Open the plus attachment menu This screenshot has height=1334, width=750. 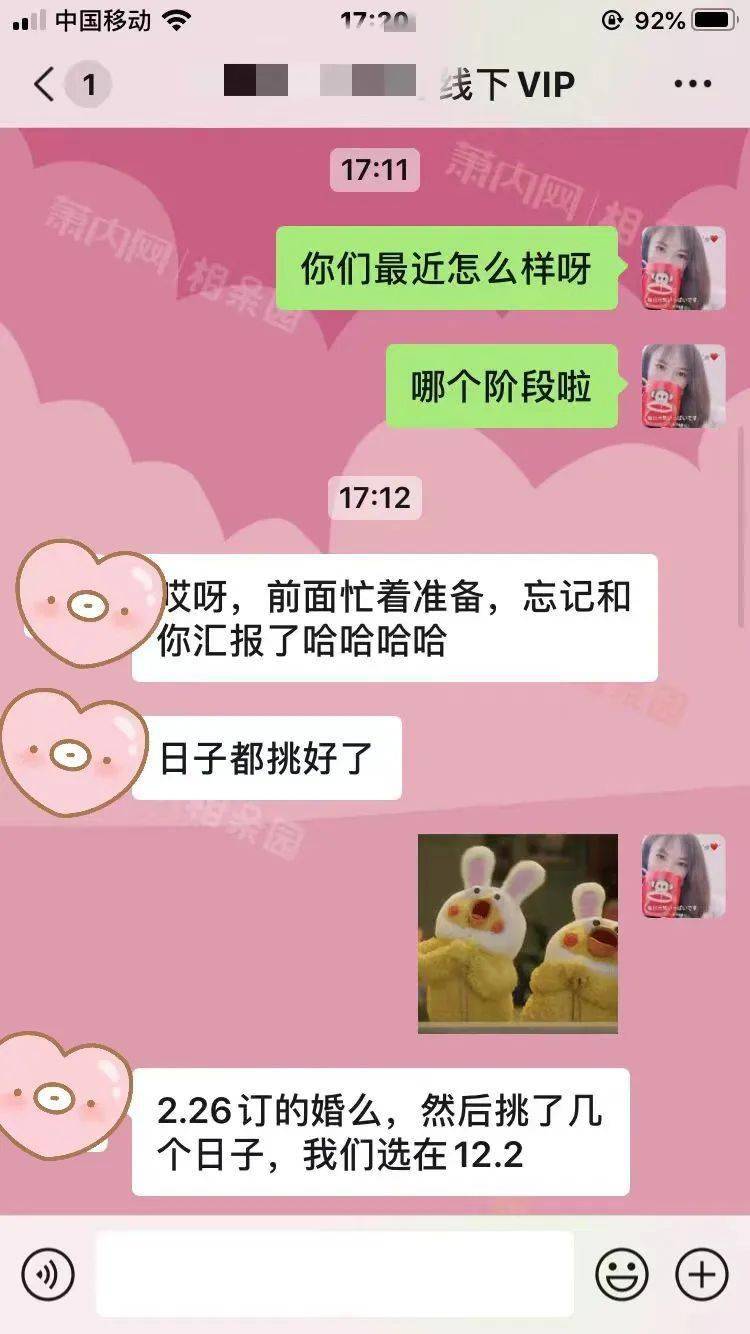(x=701, y=1274)
